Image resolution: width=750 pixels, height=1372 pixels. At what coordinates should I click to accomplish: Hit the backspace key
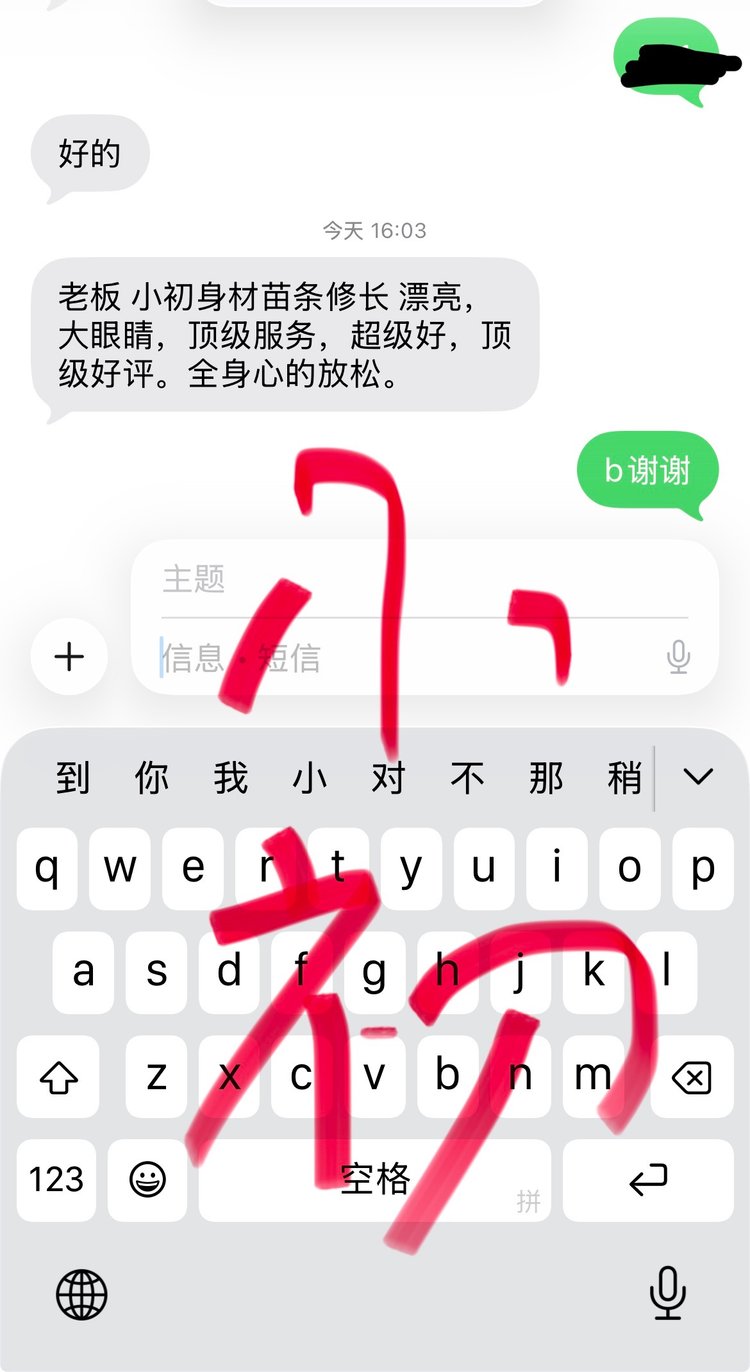692,1077
